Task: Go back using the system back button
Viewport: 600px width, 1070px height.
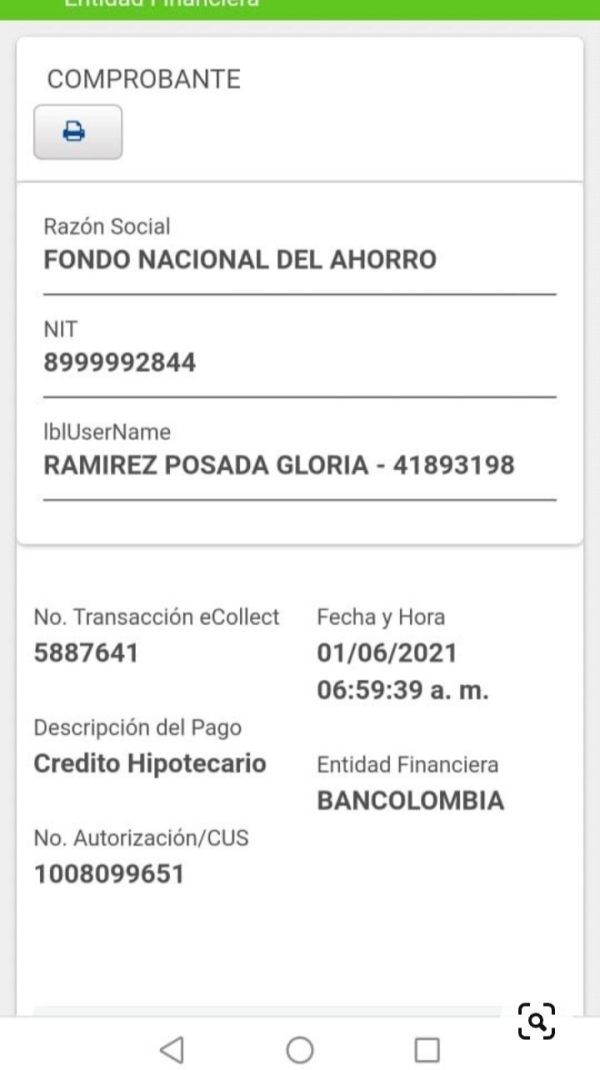Action: [x=172, y=1049]
